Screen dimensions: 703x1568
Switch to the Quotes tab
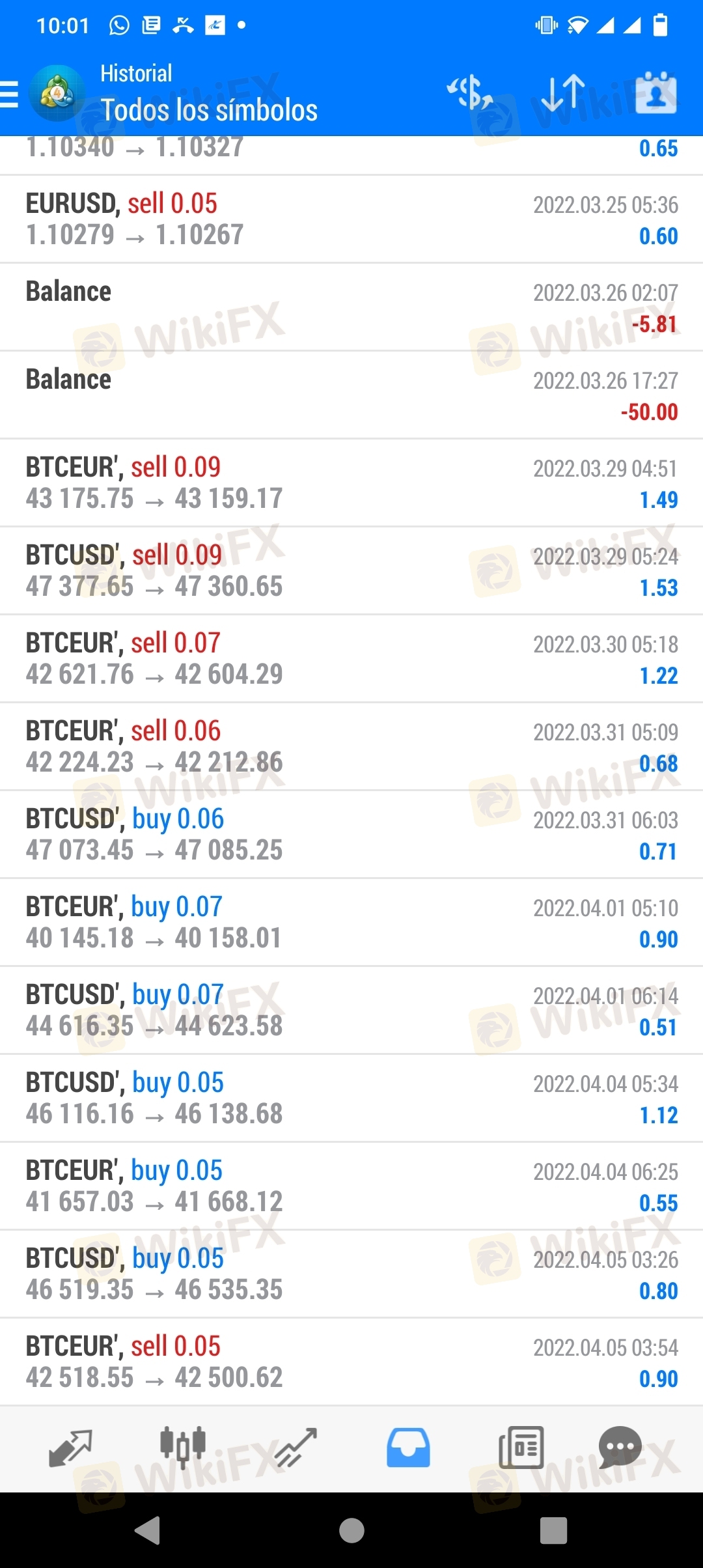(70, 1448)
